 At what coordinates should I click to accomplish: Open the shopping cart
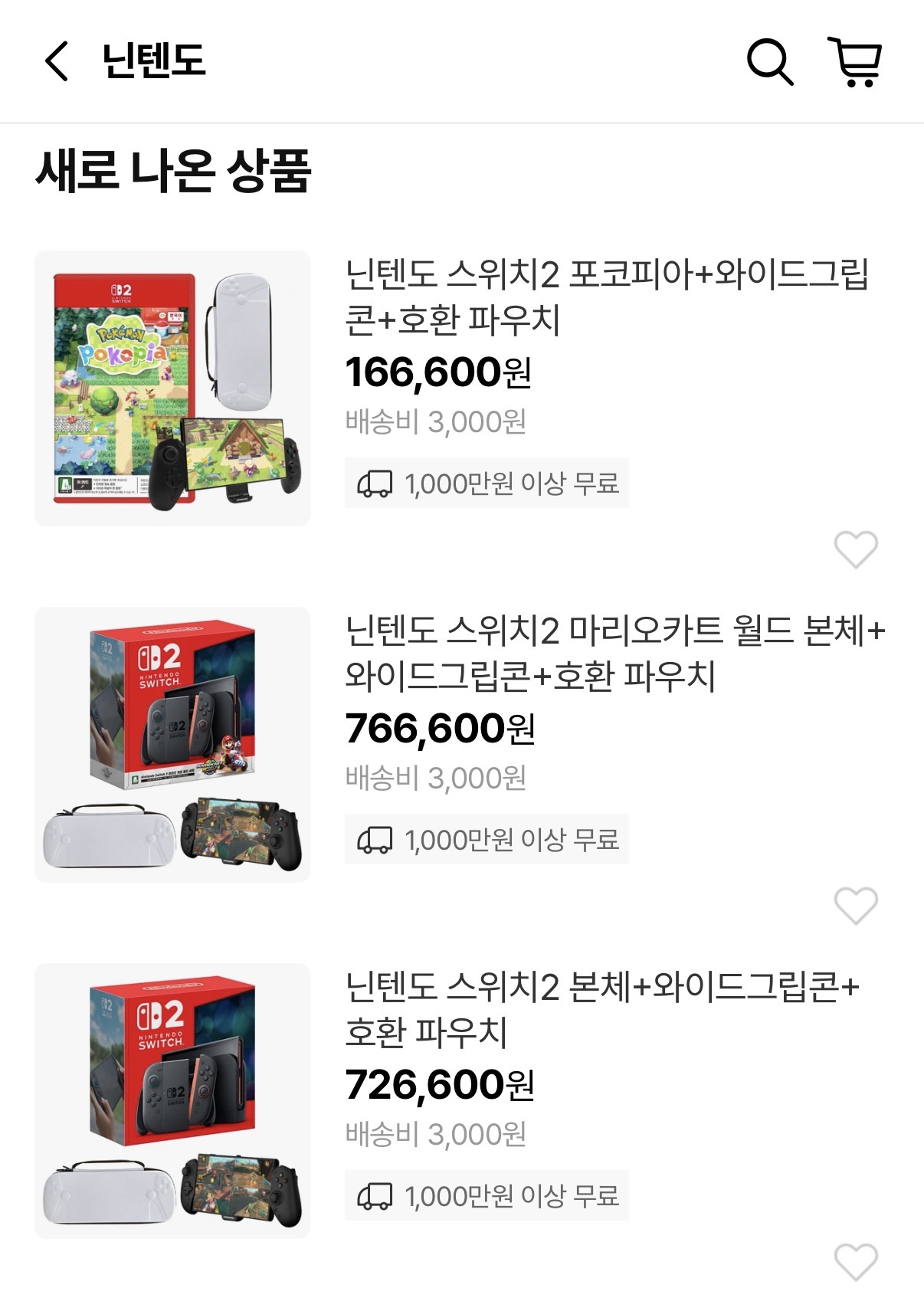[x=855, y=61]
